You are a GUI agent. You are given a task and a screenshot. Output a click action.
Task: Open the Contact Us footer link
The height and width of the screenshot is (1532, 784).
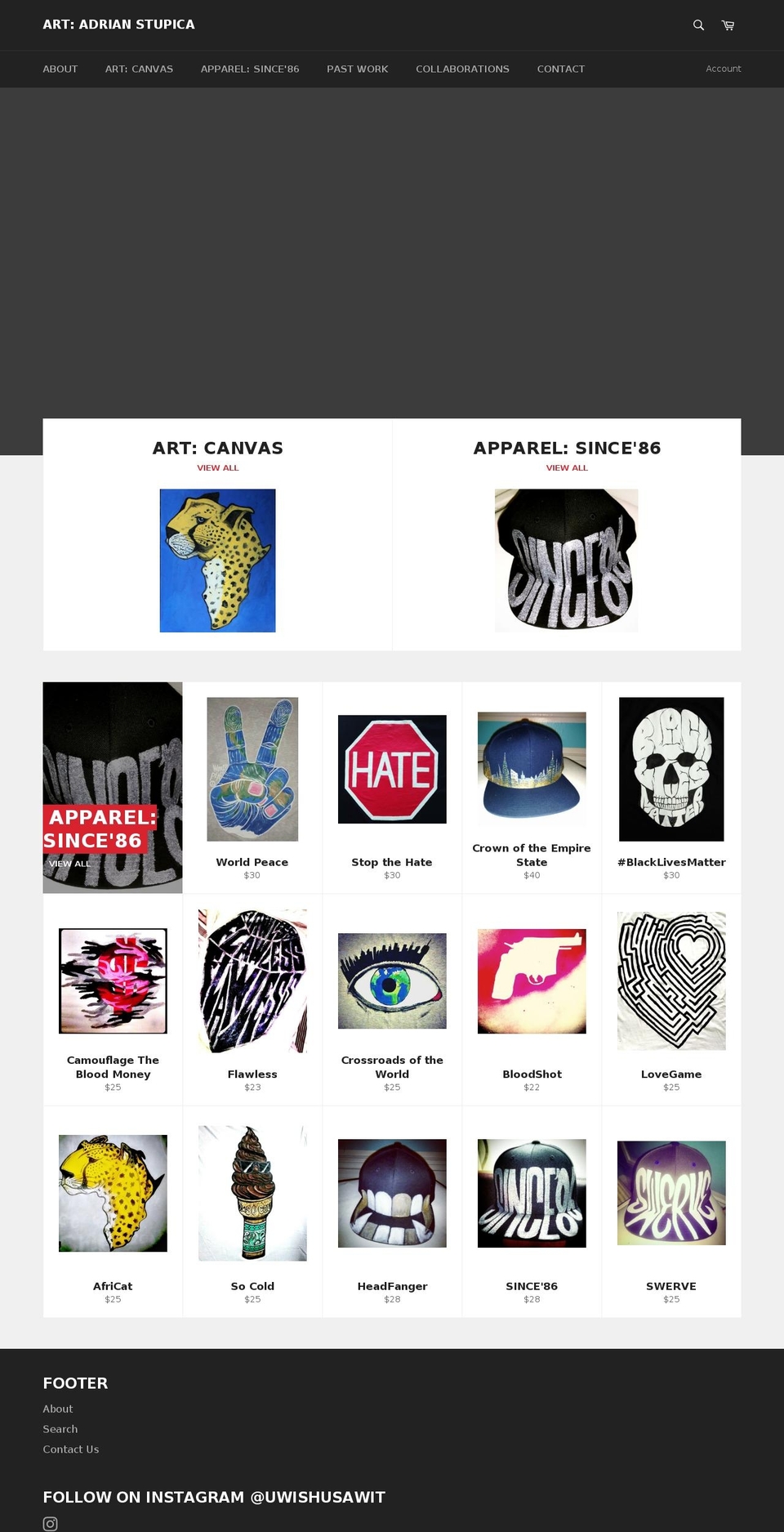(x=70, y=1449)
